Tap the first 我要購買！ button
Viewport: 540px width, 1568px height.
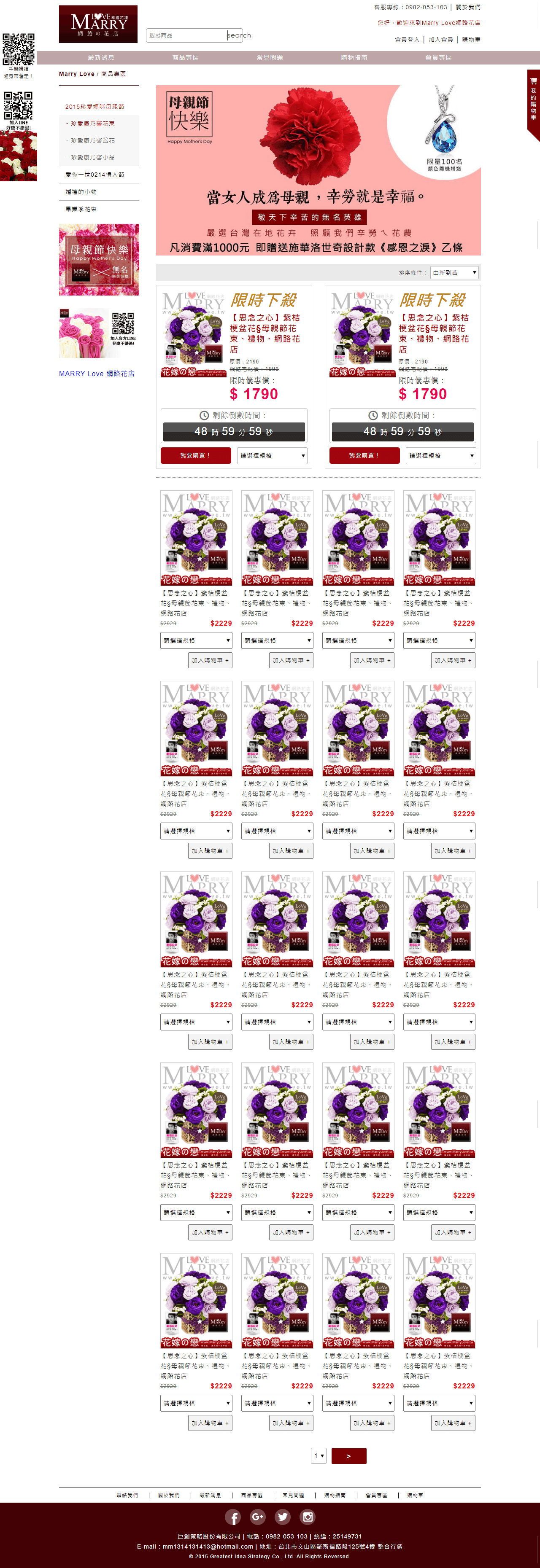(195, 455)
